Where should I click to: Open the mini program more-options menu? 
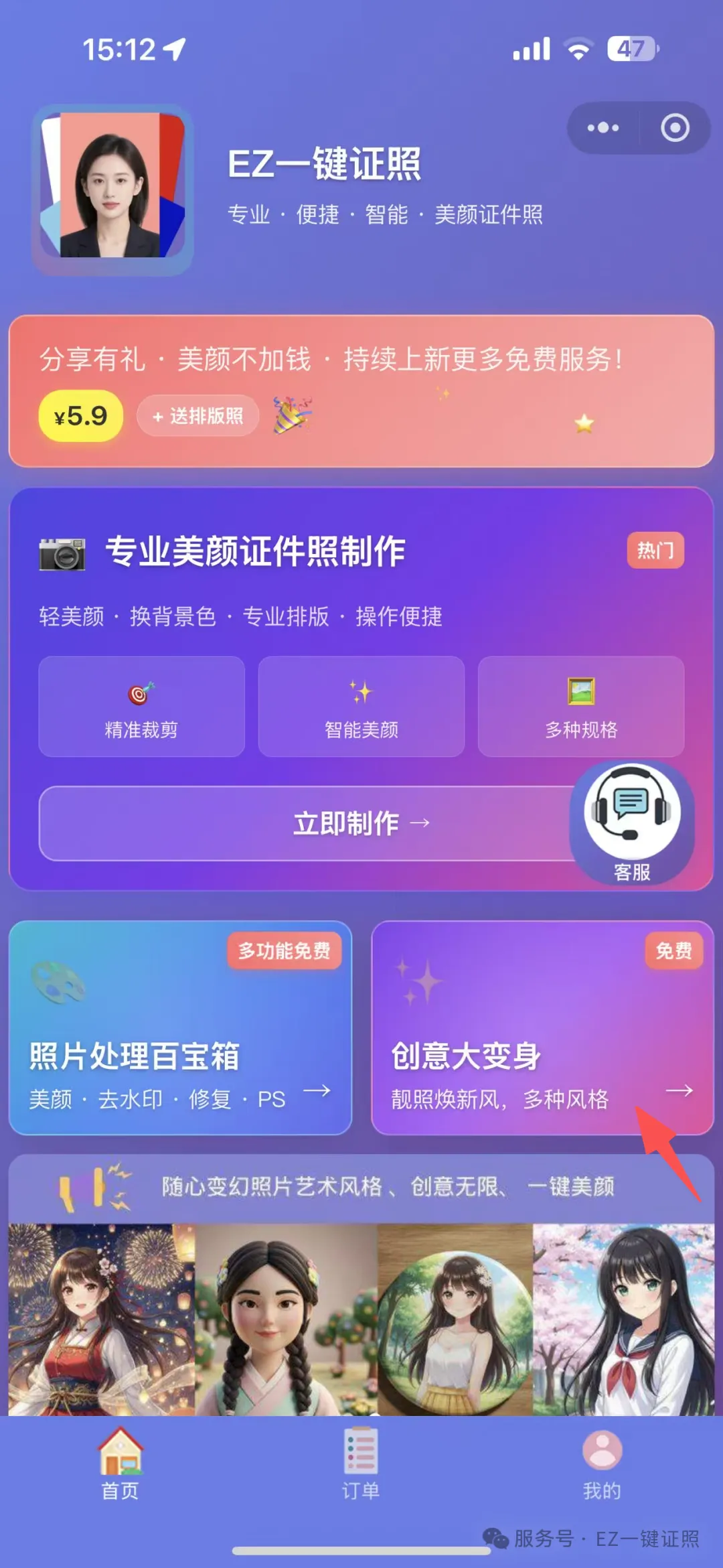[603, 128]
